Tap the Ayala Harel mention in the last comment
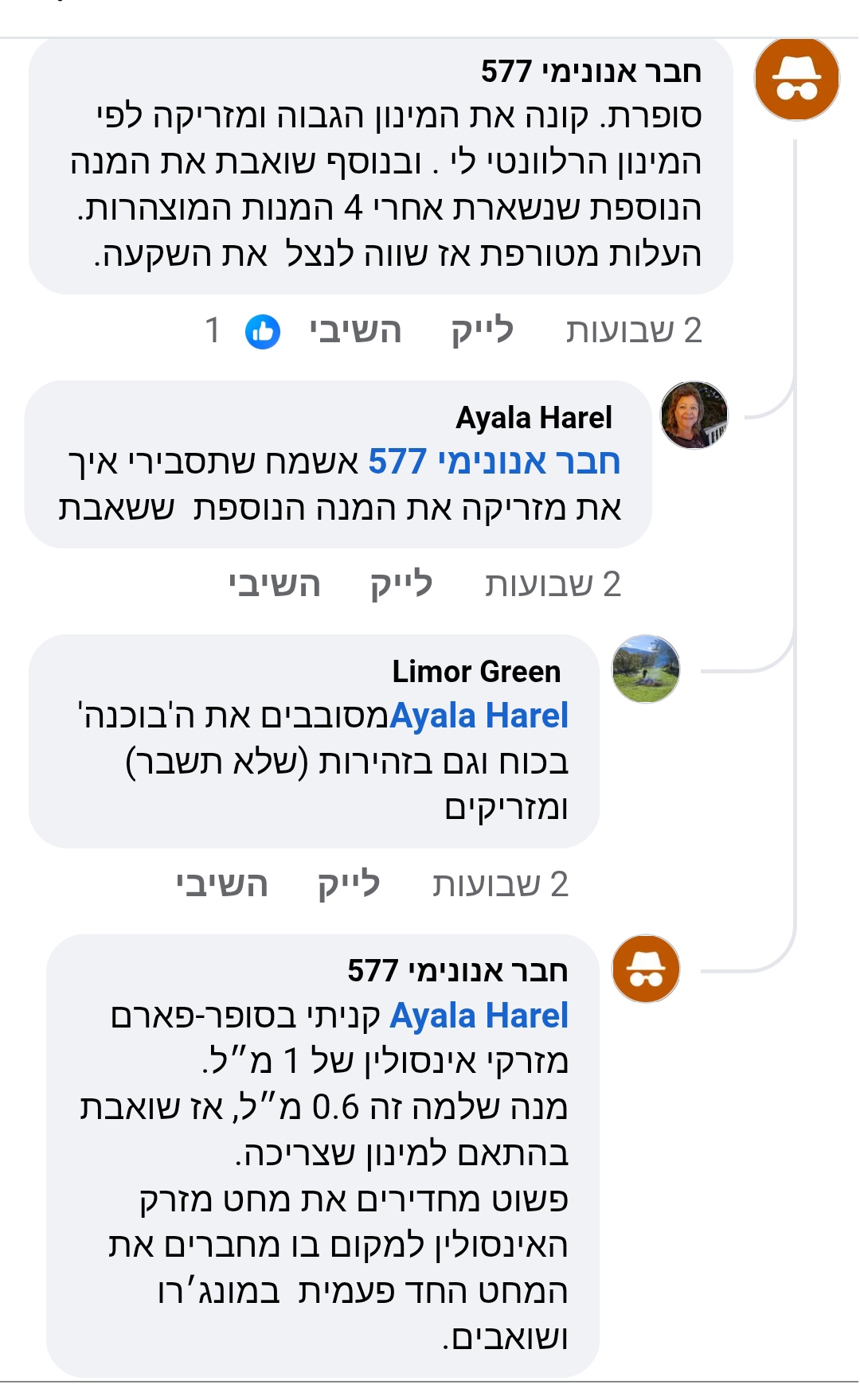The height and width of the screenshot is (1400, 860). 479,1016
